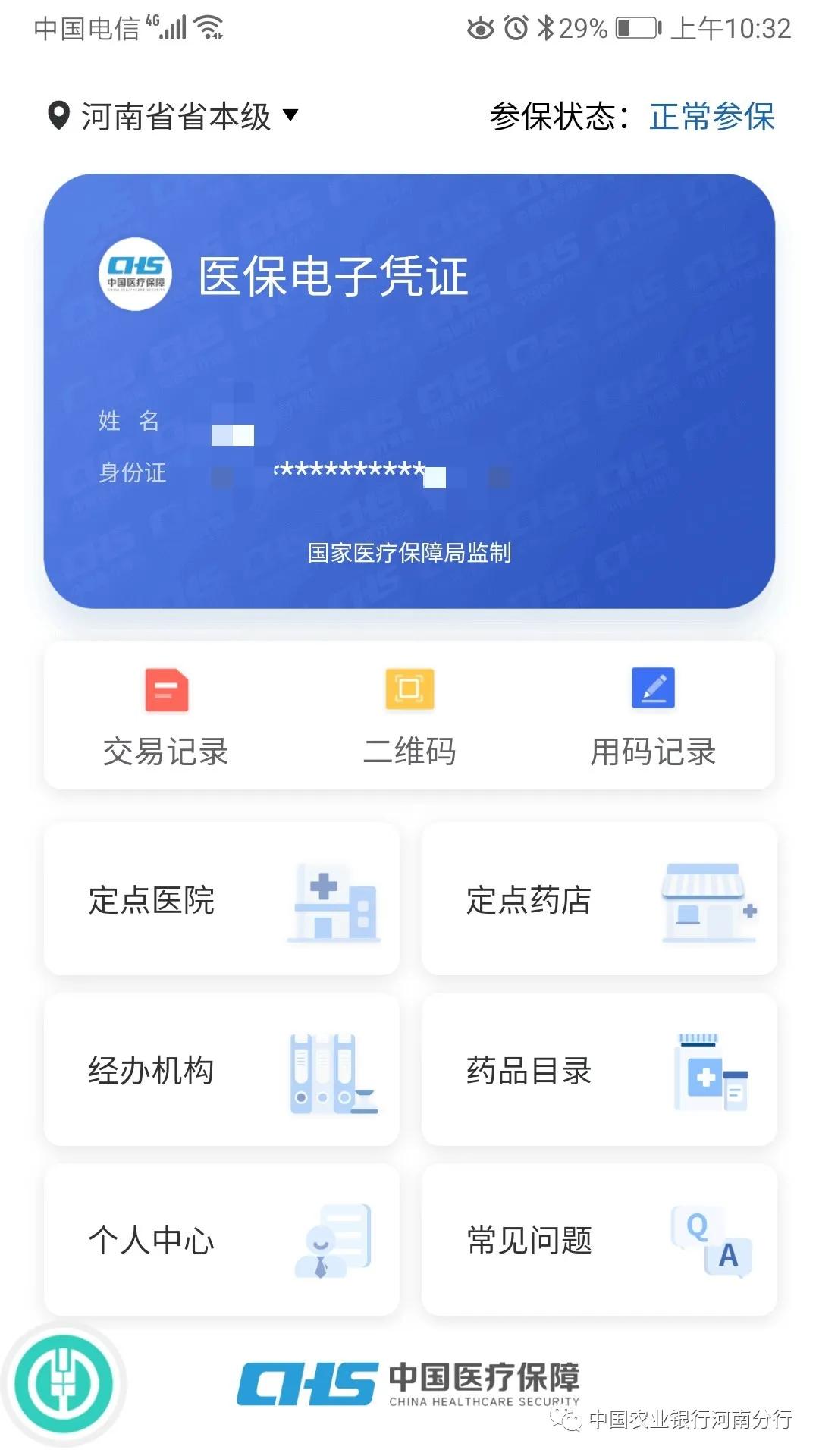The width and height of the screenshot is (819, 1456).
Task: Expand the 河南省省本级 region selector
Action: tap(176, 117)
